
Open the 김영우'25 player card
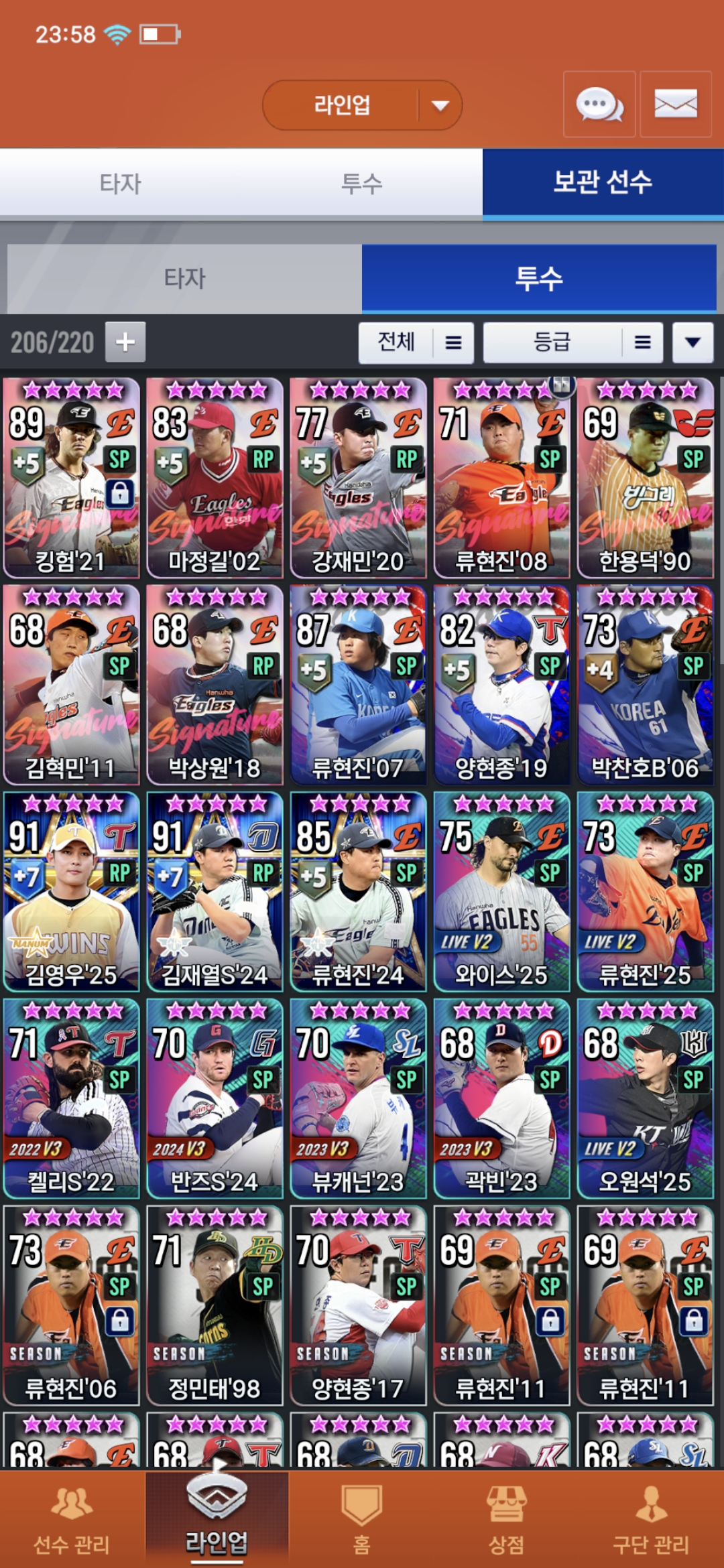pyautogui.click(x=71, y=891)
